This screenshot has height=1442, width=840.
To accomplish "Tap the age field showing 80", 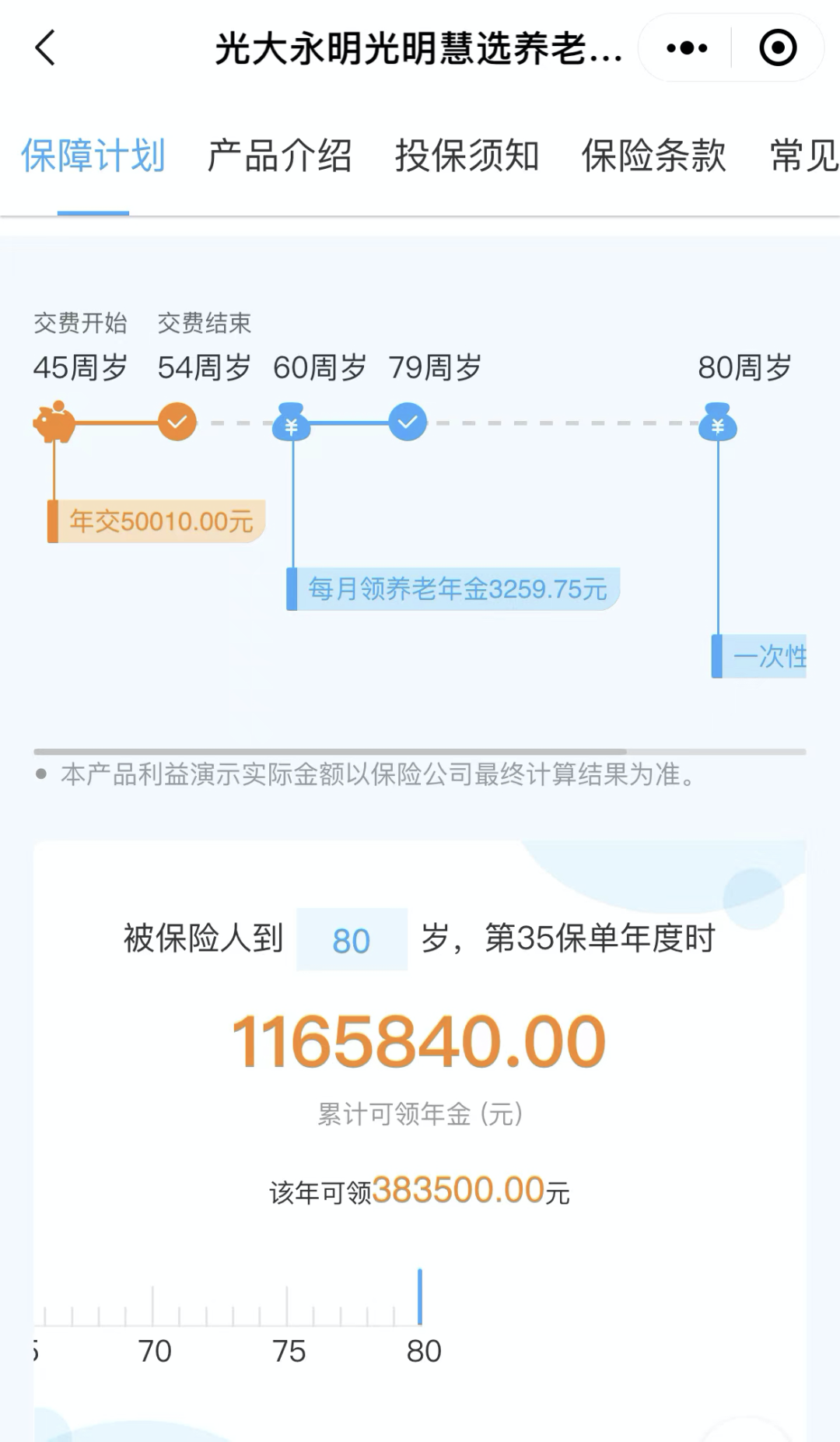I will 352,939.
